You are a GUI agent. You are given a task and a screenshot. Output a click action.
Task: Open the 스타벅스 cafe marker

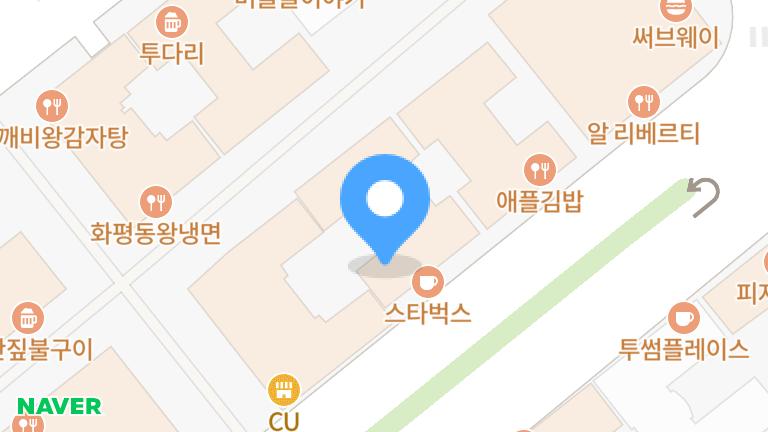(x=428, y=281)
